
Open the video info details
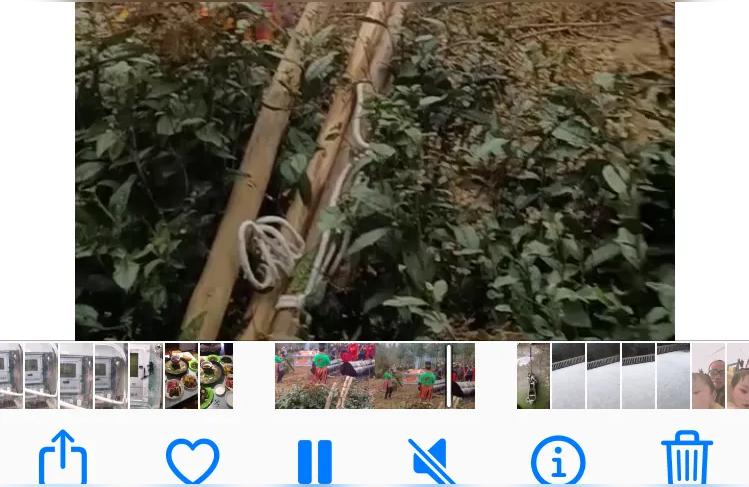click(x=558, y=462)
